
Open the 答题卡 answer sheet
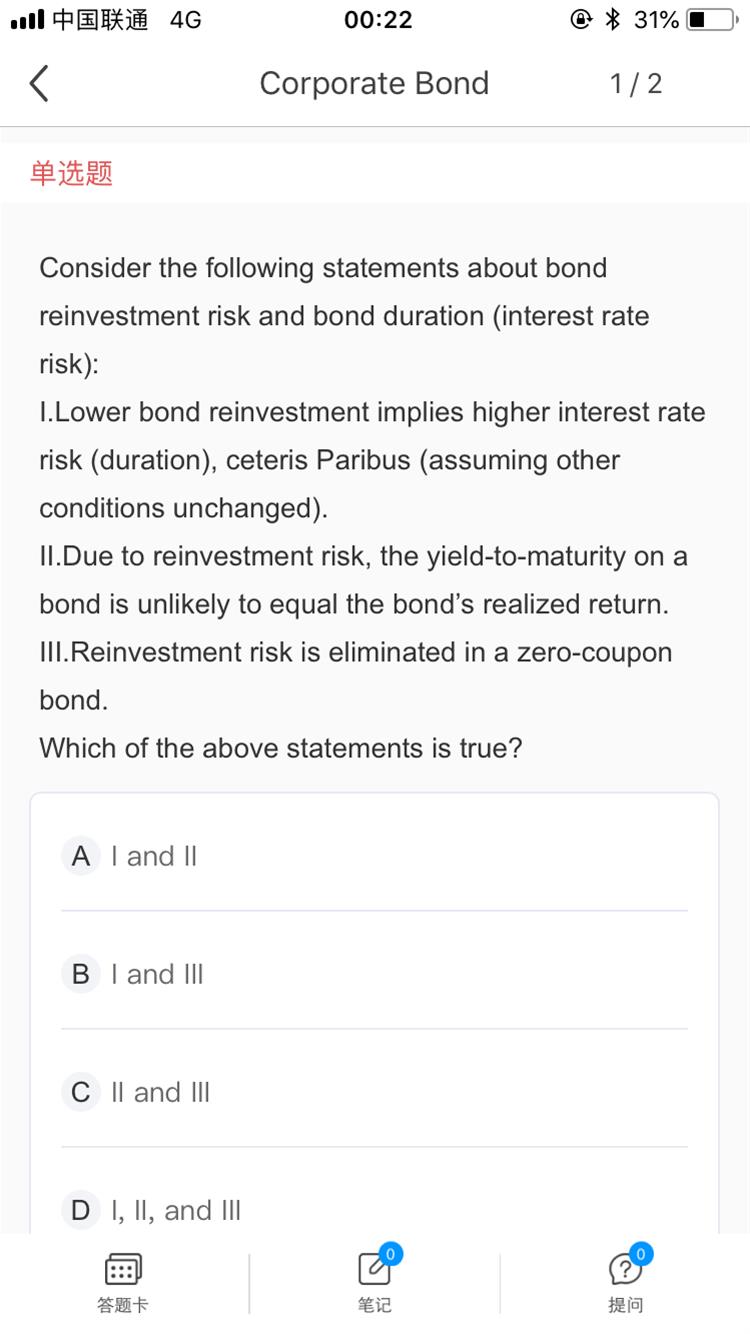pos(123,1283)
